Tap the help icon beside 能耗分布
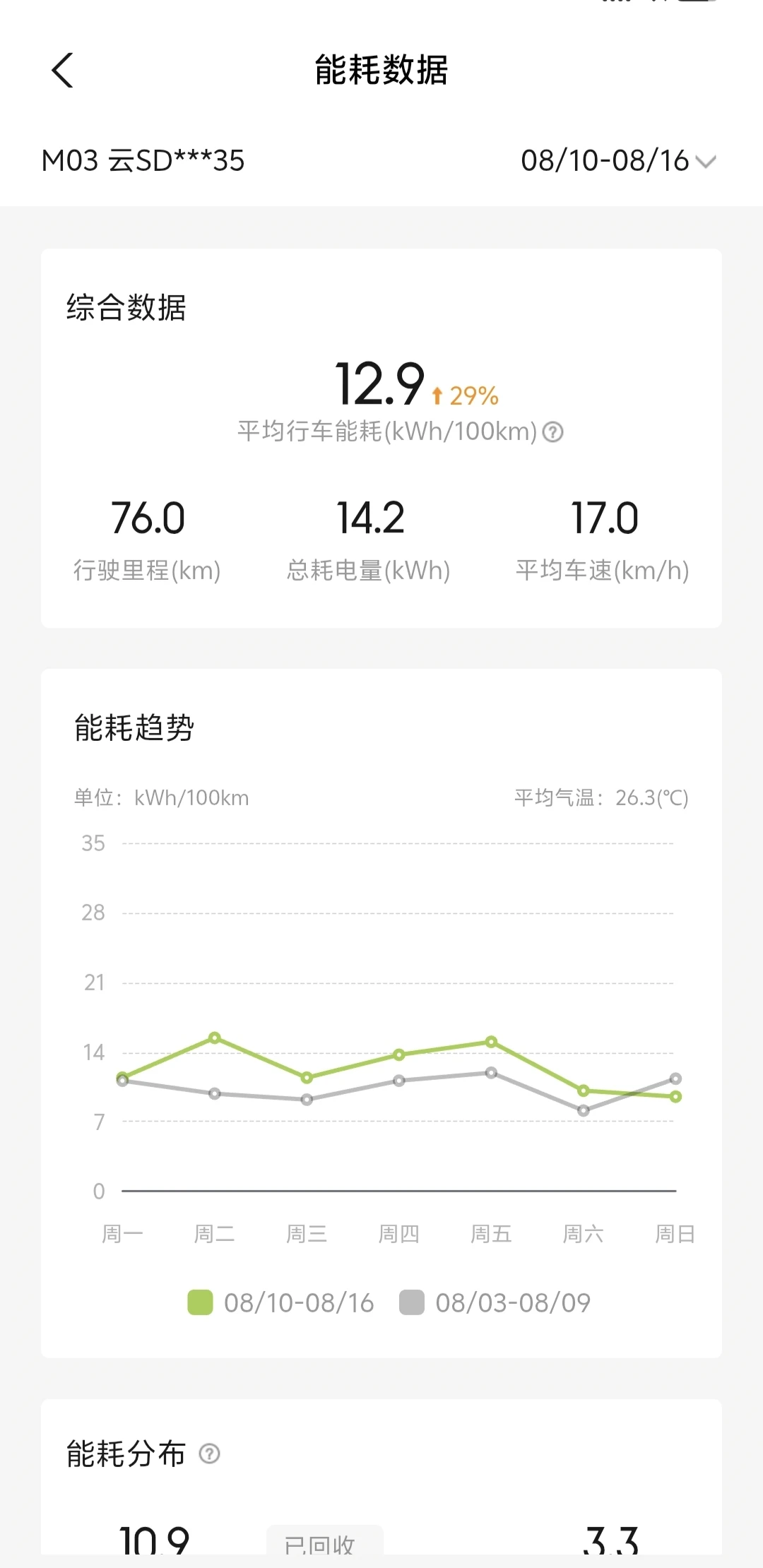Image resolution: width=763 pixels, height=1568 pixels. click(209, 1454)
